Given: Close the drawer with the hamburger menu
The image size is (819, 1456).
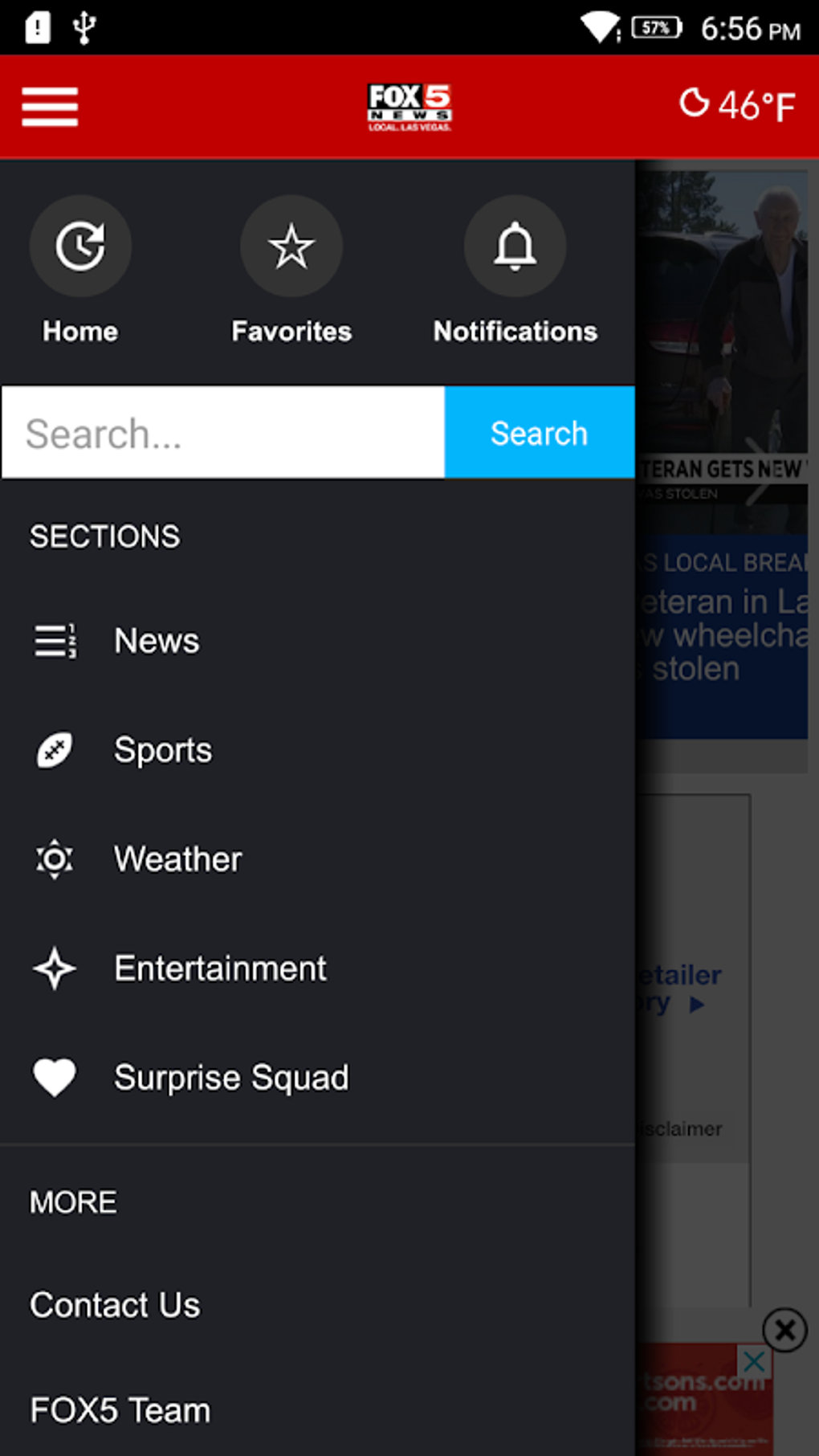Looking at the screenshot, I should (x=50, y=107).
